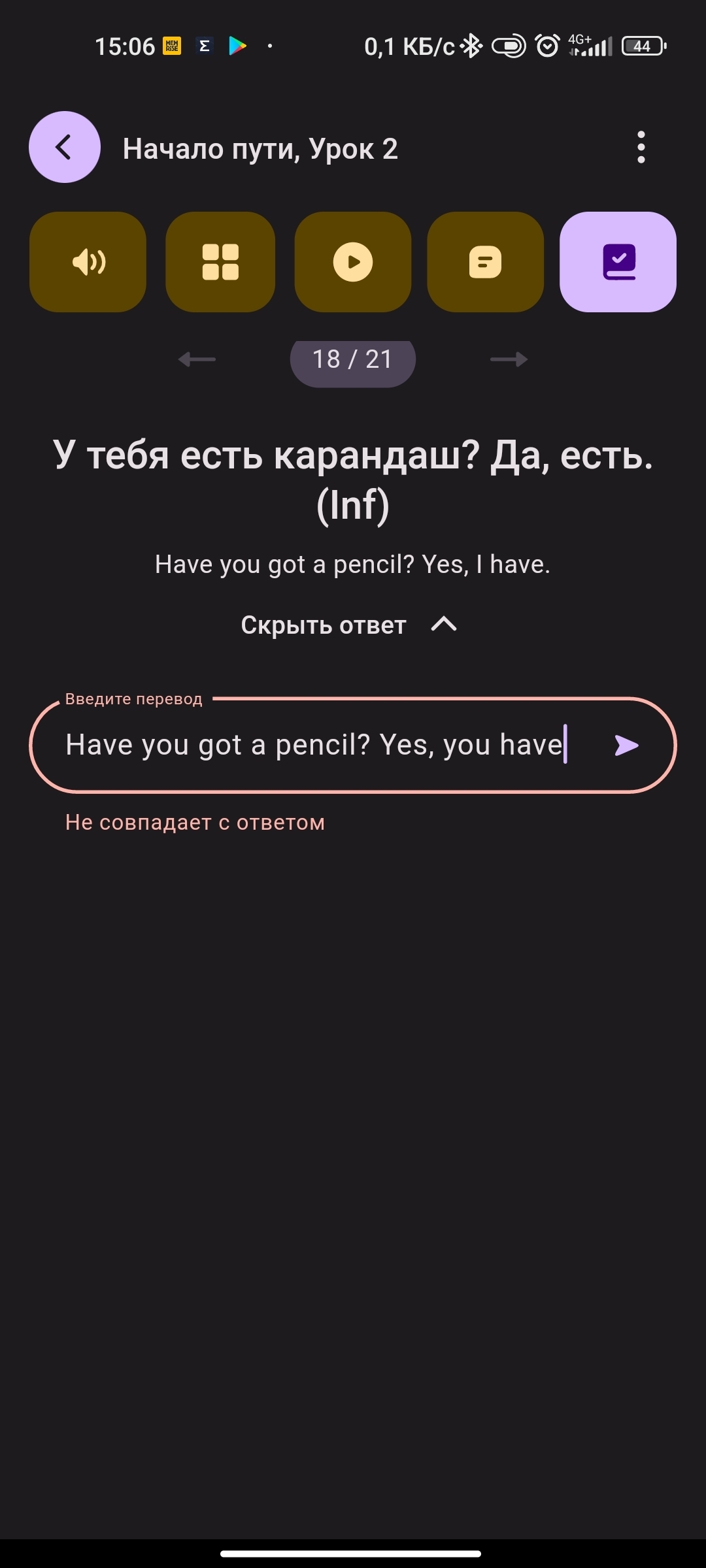Open the three-dot overflow menu

tap(641, 147)
